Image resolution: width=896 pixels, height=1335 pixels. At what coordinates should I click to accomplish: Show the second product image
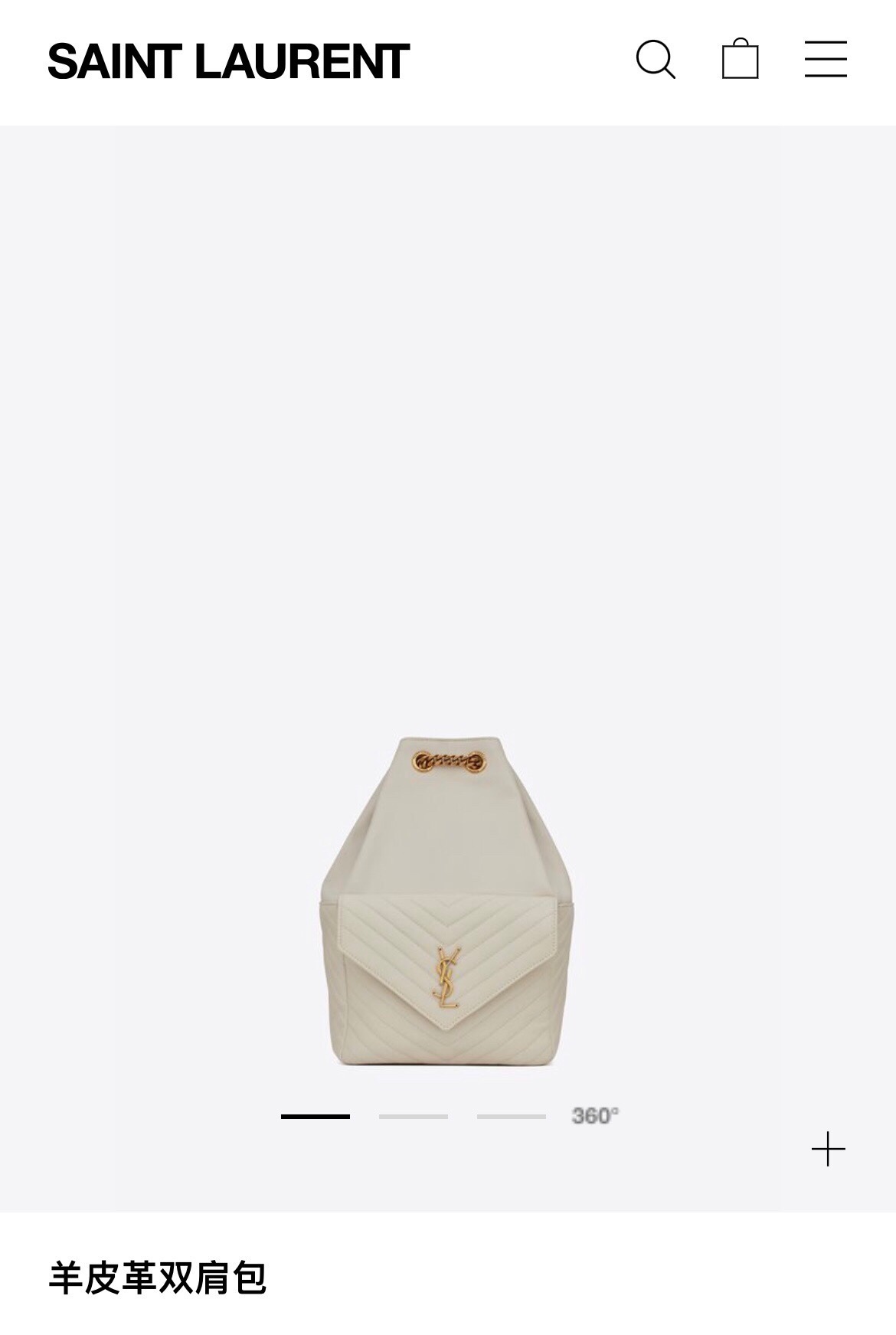pyautogui.click(x=414, y=1117)
